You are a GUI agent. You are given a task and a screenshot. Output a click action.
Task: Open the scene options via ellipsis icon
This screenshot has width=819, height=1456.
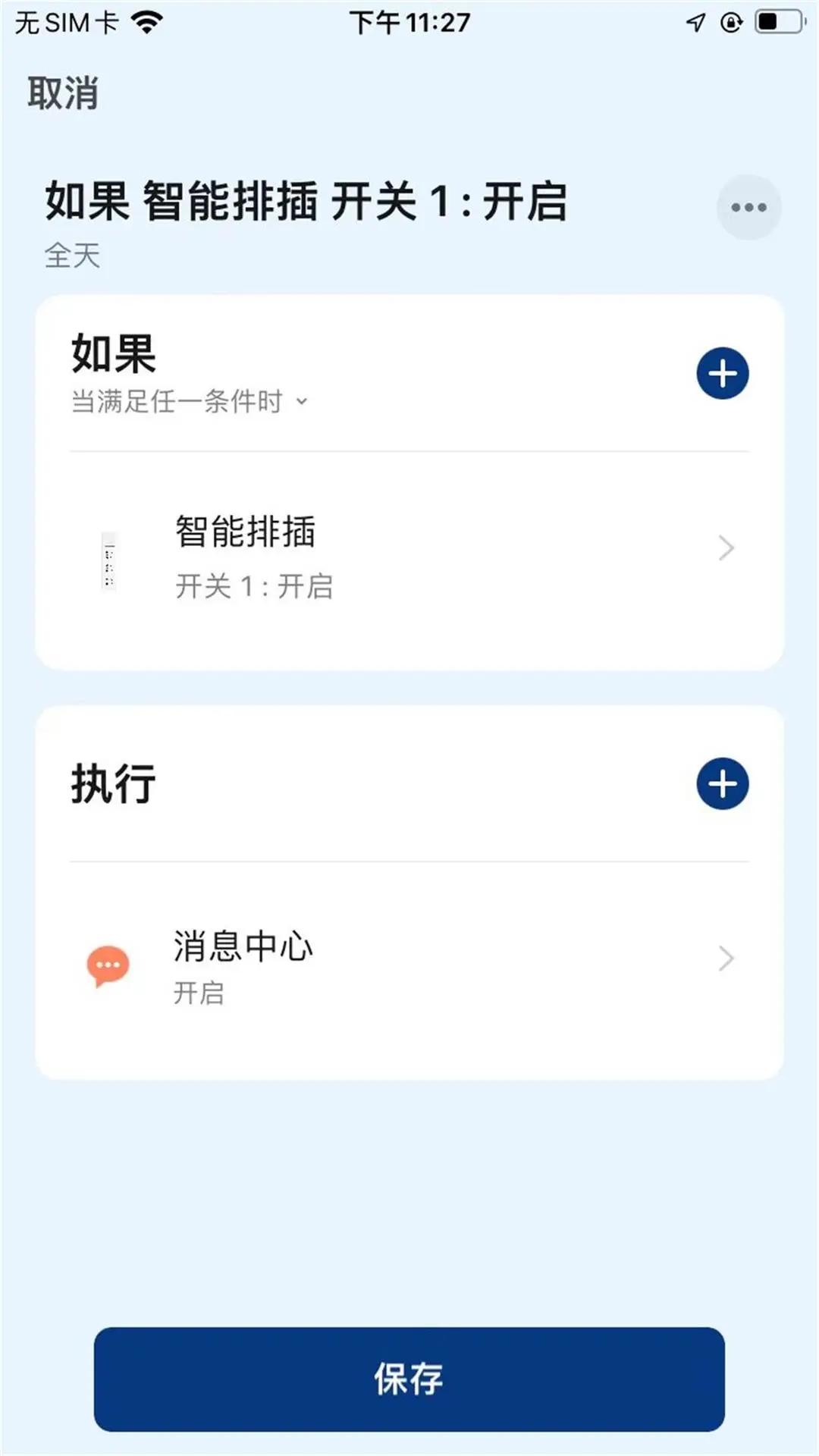748,207
